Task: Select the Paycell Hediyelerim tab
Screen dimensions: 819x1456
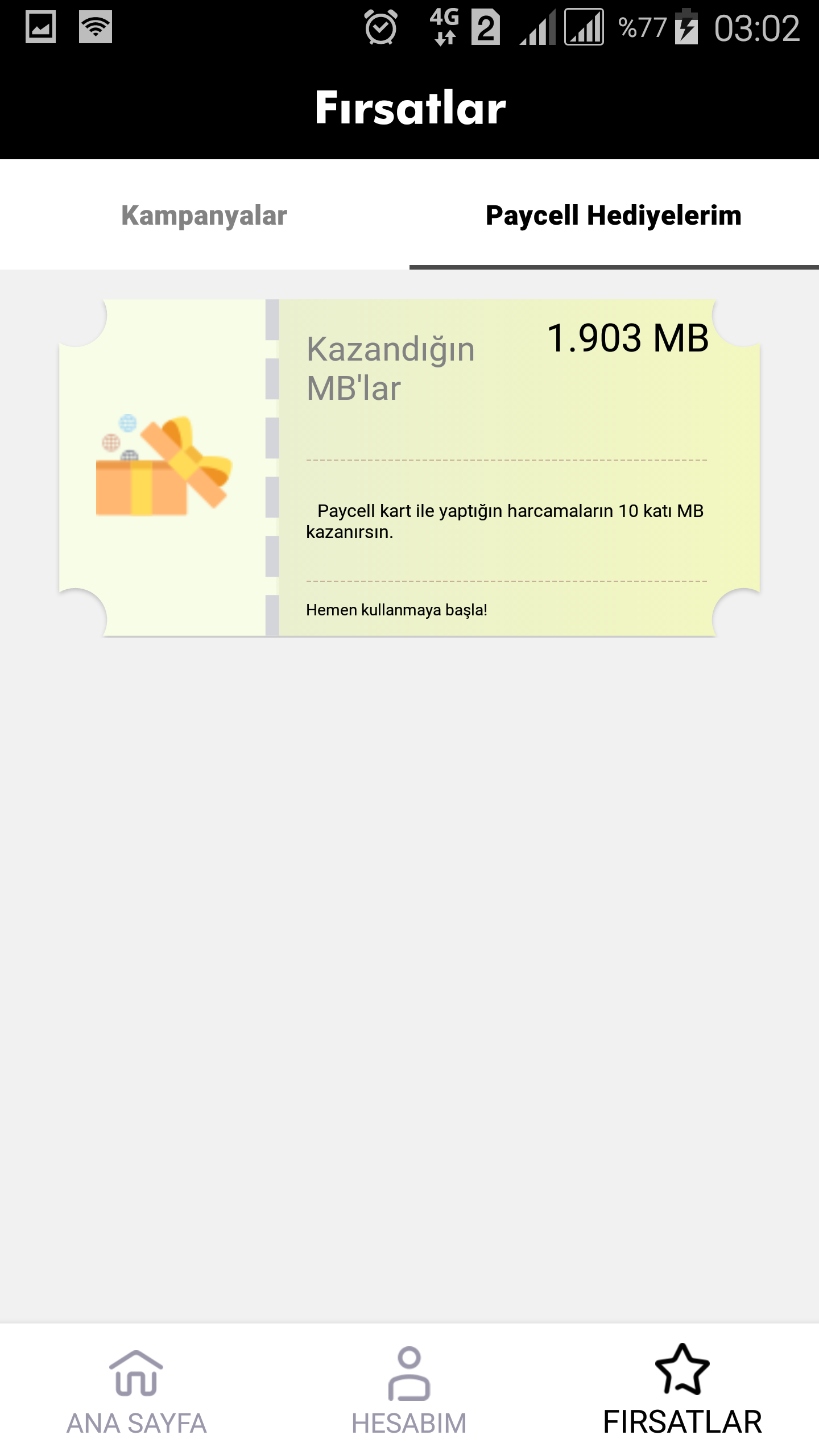Action: [613, 216]
